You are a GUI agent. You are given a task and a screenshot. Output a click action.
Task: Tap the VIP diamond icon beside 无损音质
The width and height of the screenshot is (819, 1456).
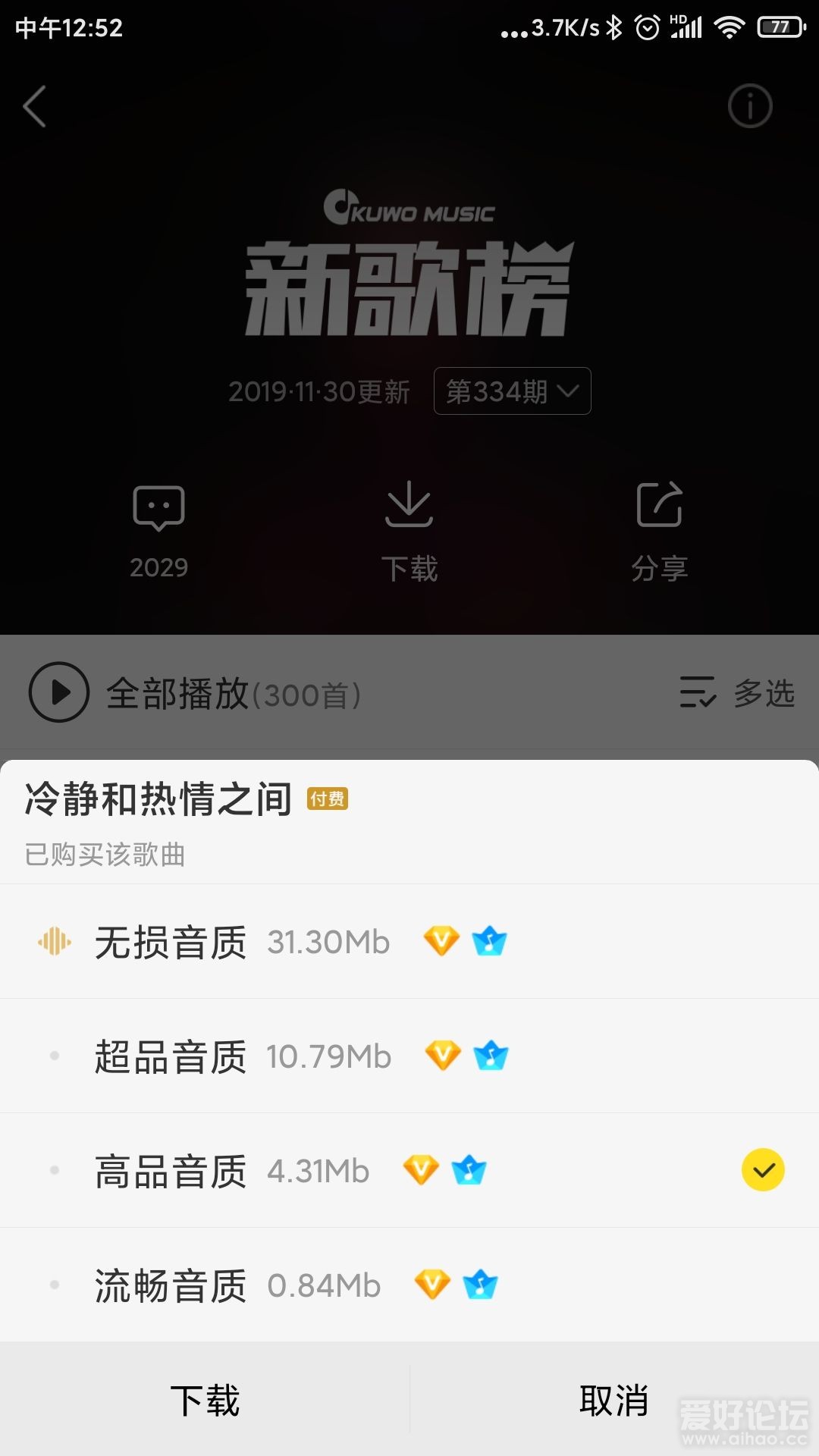(x=442, y=942)
